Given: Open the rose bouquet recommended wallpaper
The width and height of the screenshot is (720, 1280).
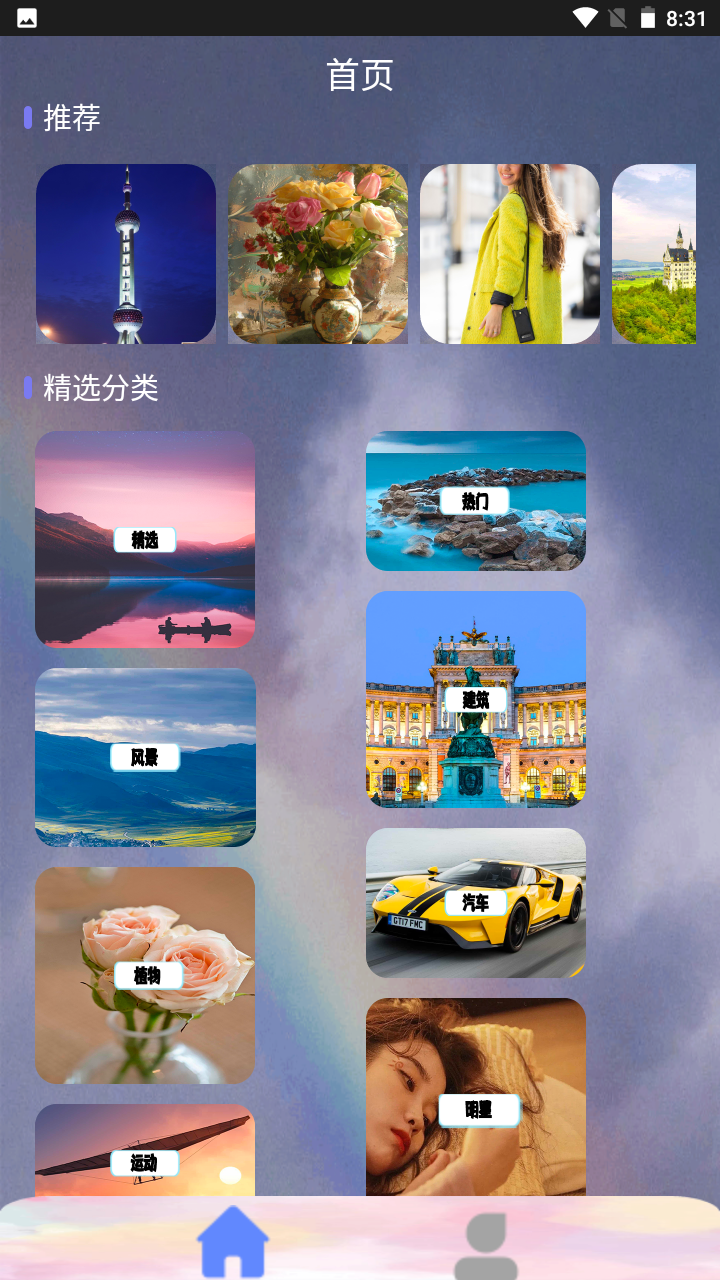Looking at the screenshot, I should click(x=317, y=253).
